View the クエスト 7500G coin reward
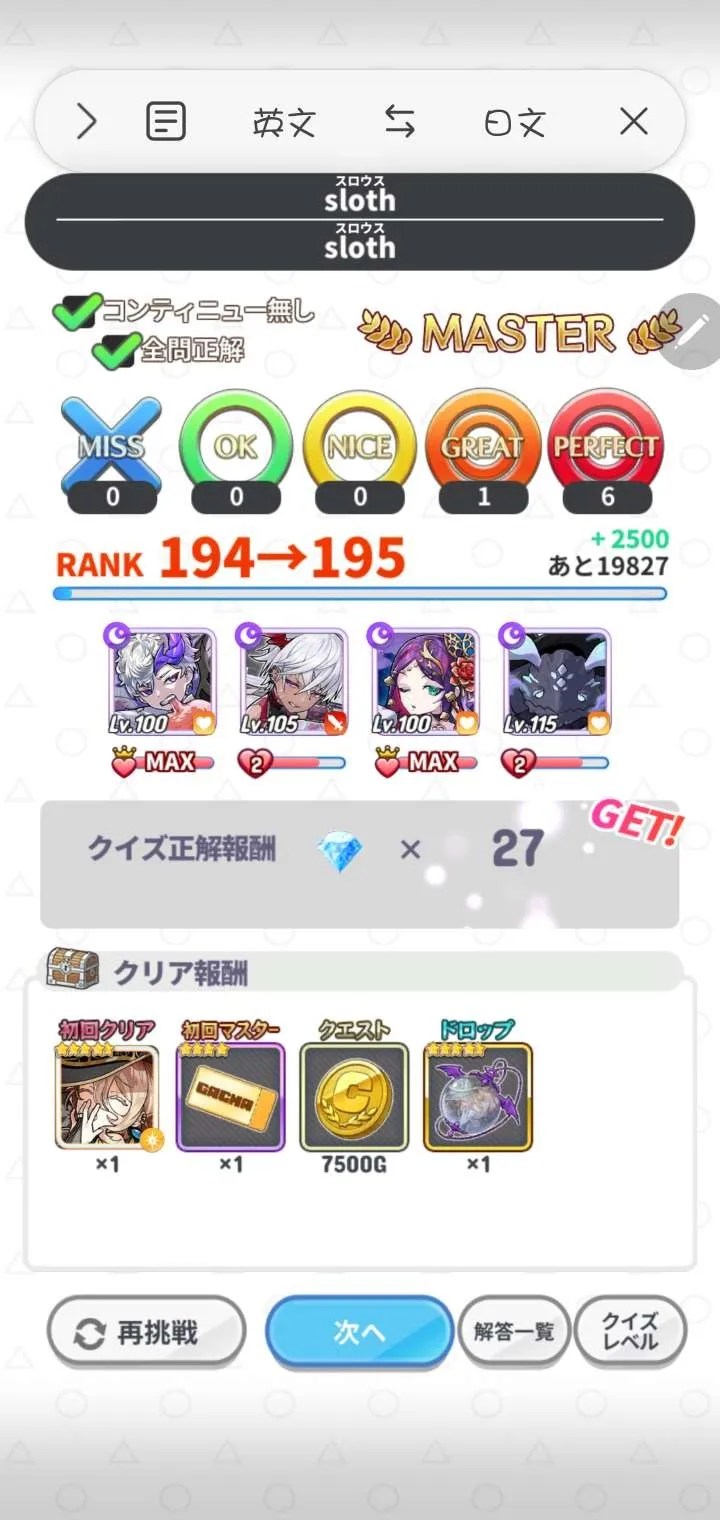Image resolution: width=720 pixels, height=1520 pixels. (354, 1097)
